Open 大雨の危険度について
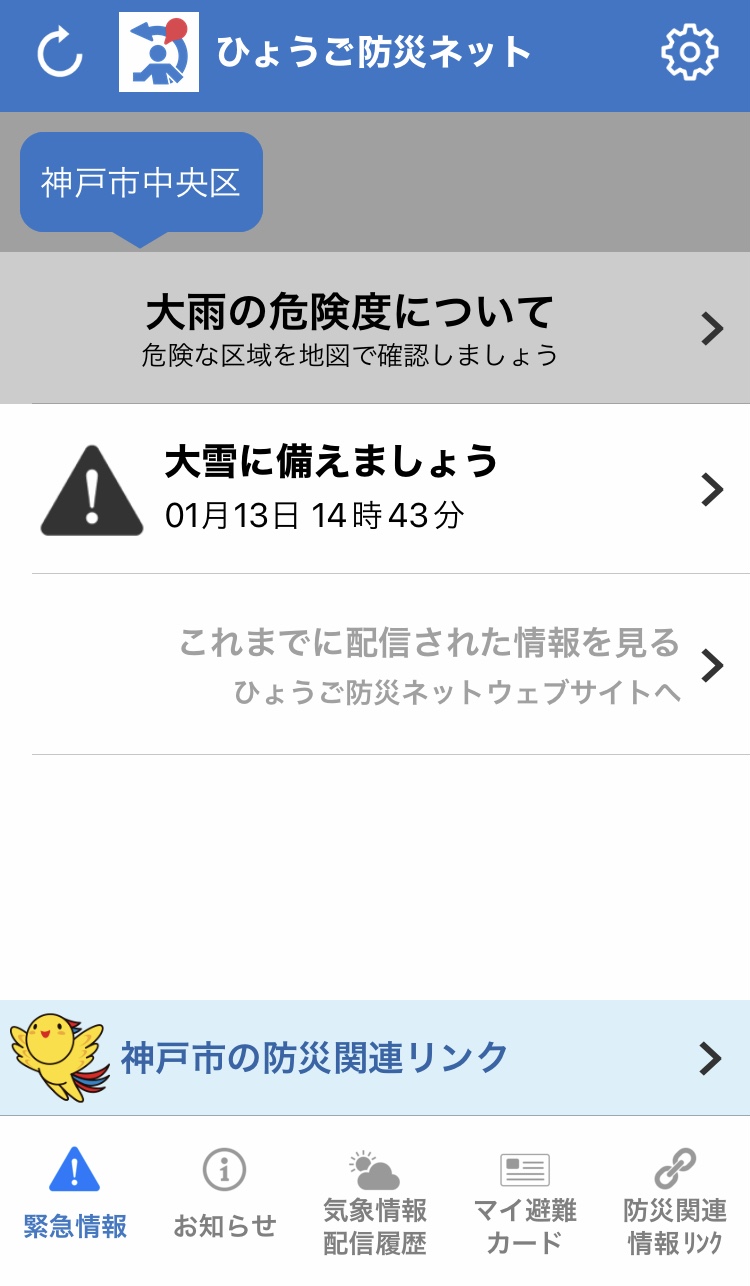This screenshot has height=1286, width=750. (375, 328)
